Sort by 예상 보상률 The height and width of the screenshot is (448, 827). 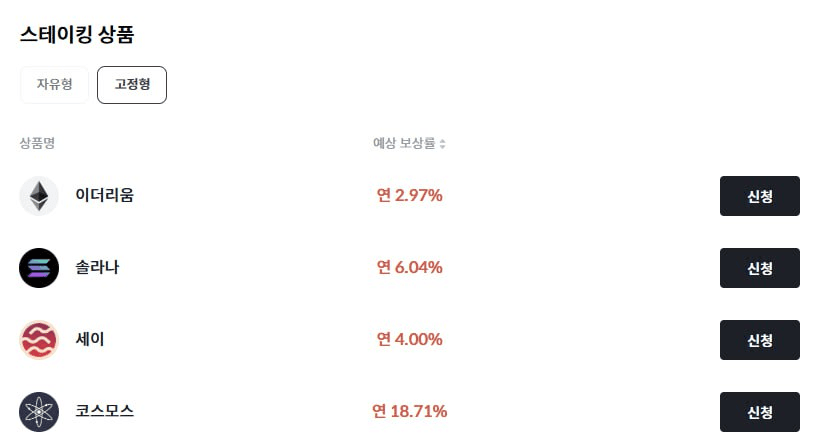click(409, 143)
